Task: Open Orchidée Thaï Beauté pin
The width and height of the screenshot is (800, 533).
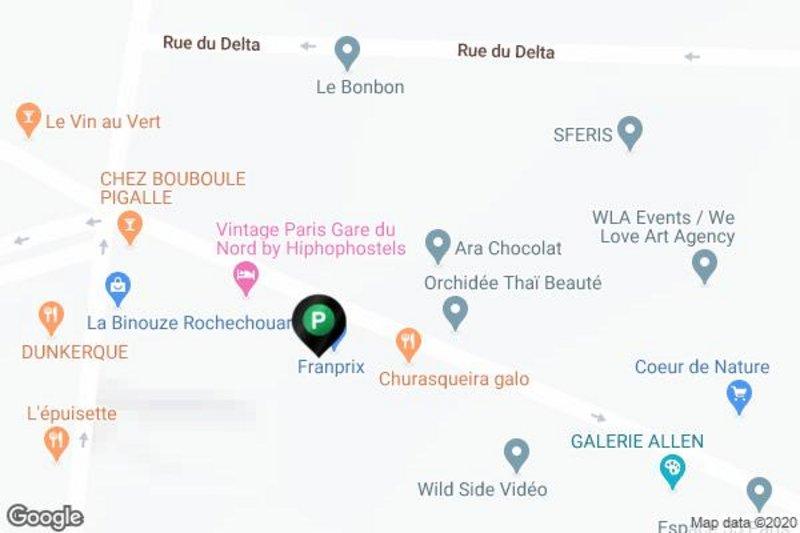Action: click(x=455, y=311)
